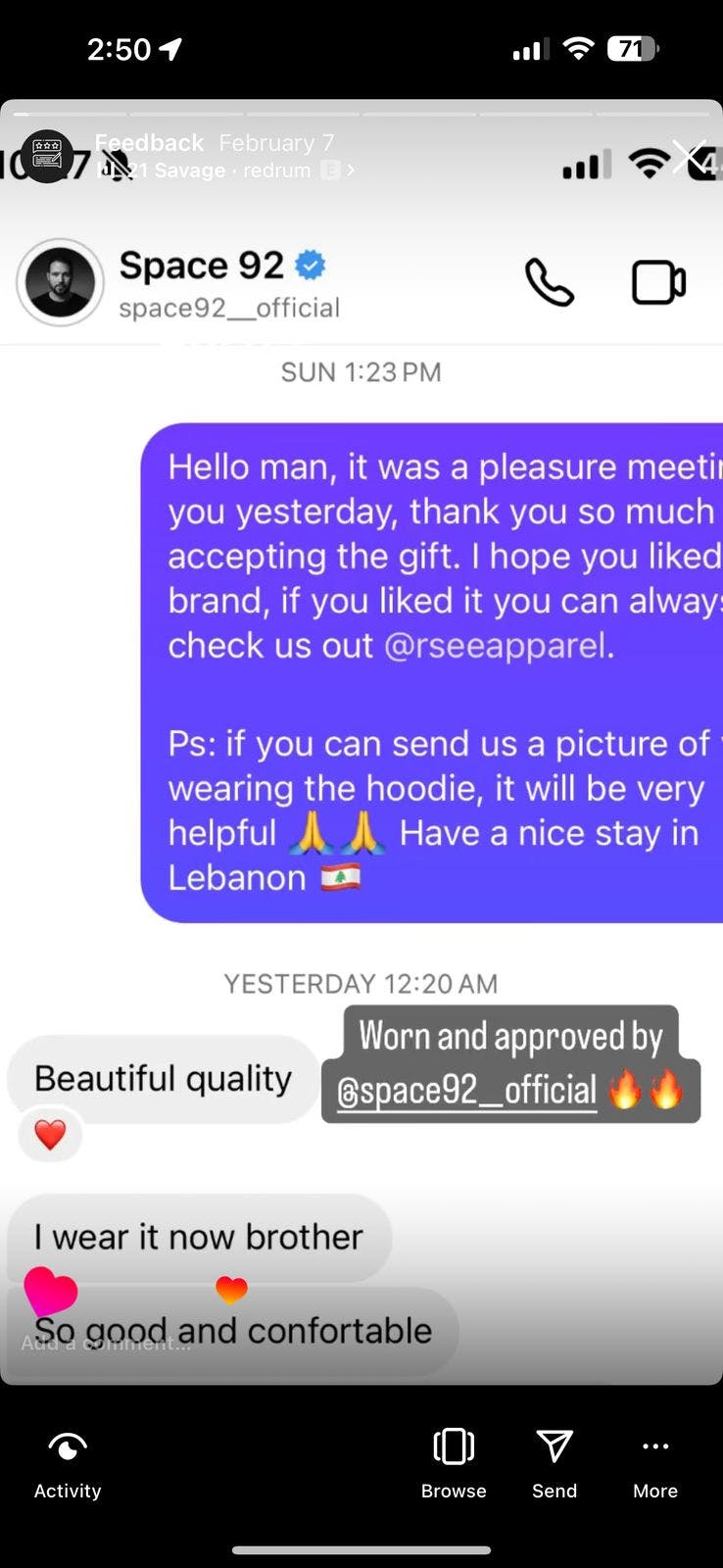
Task: Send this story to someone
Action: coord(554,1463)
